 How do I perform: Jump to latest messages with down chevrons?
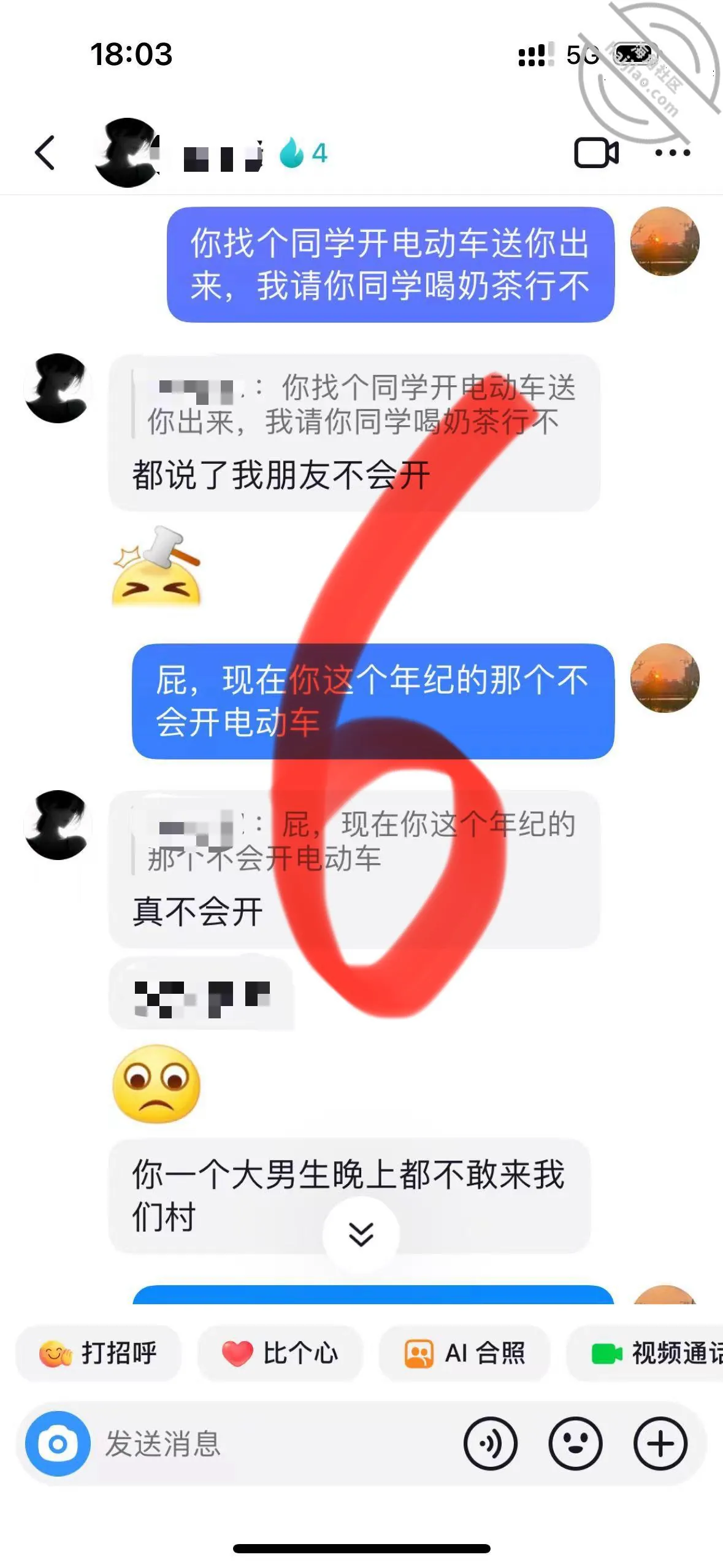(361, 1234)
